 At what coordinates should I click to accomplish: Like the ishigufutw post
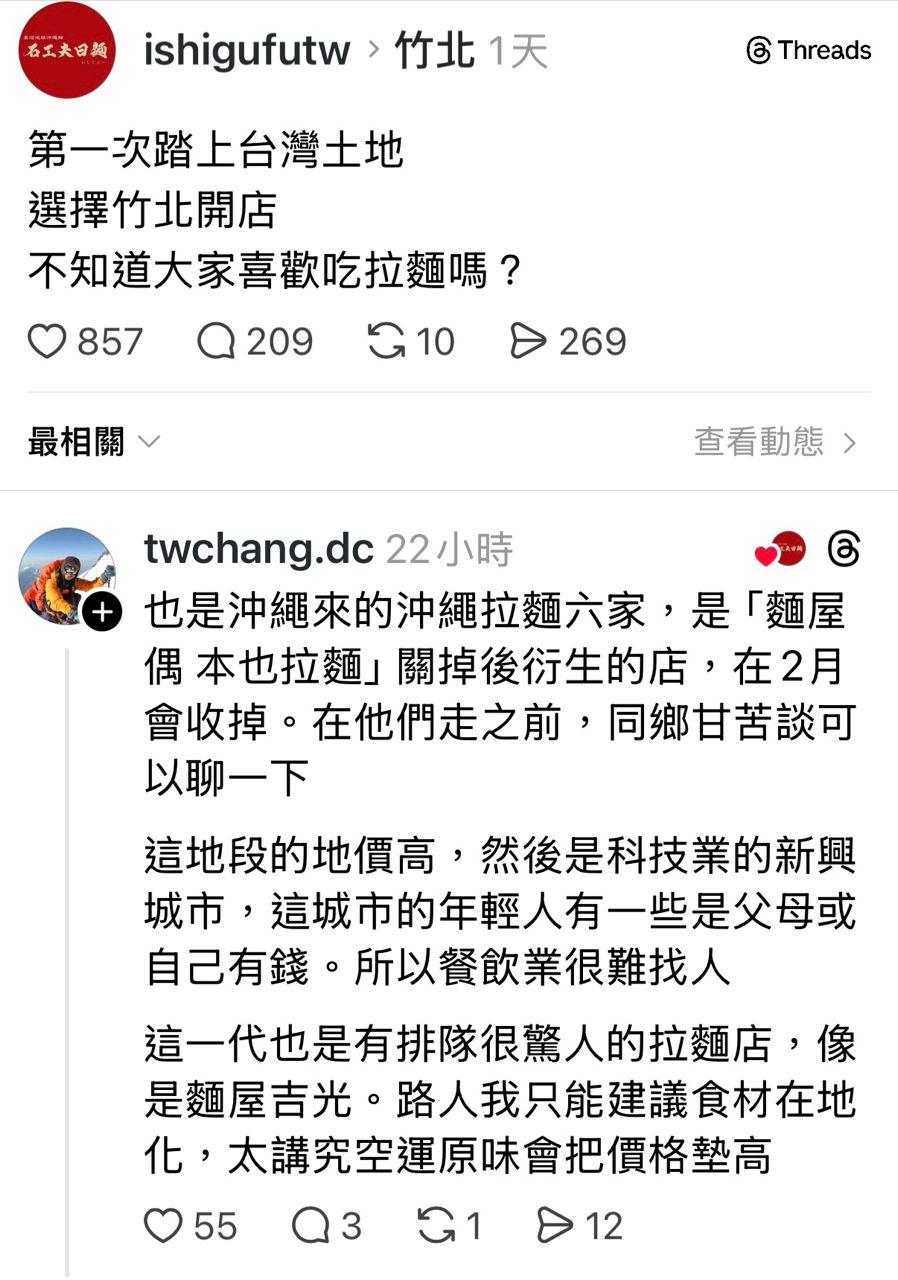(46, 342)
